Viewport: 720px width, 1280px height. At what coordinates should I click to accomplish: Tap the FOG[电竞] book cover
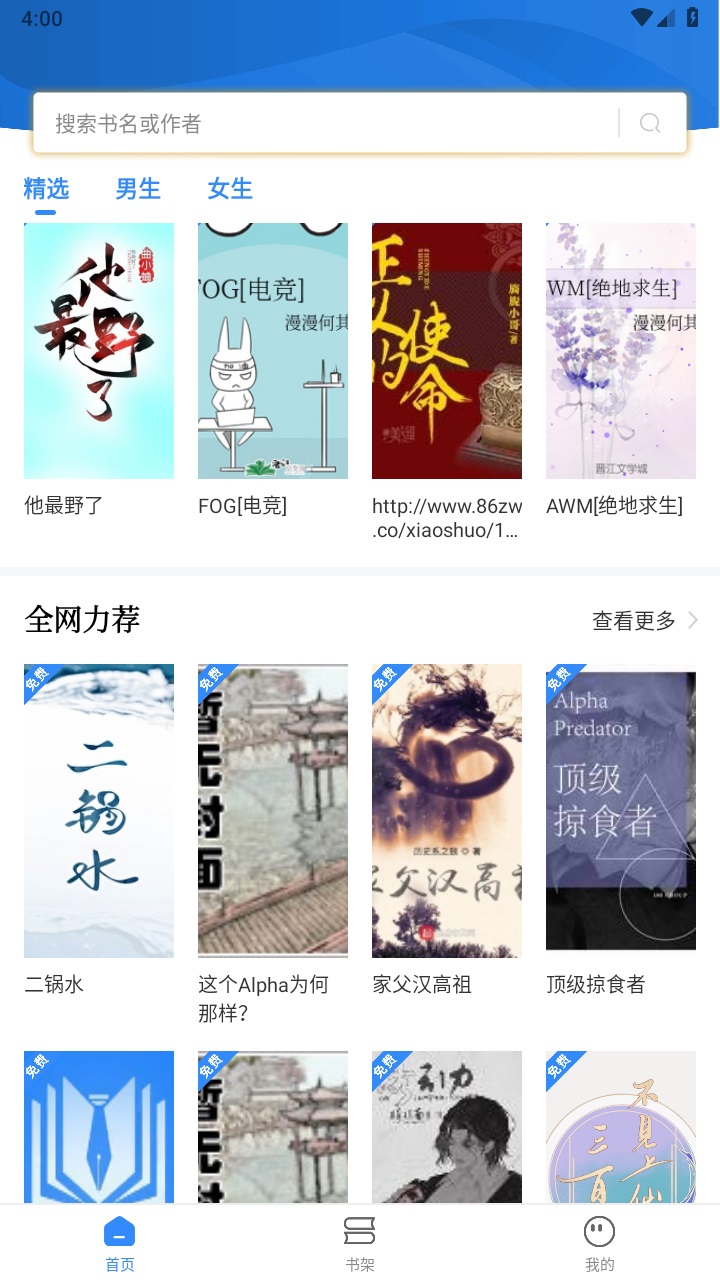pos(272,350)
